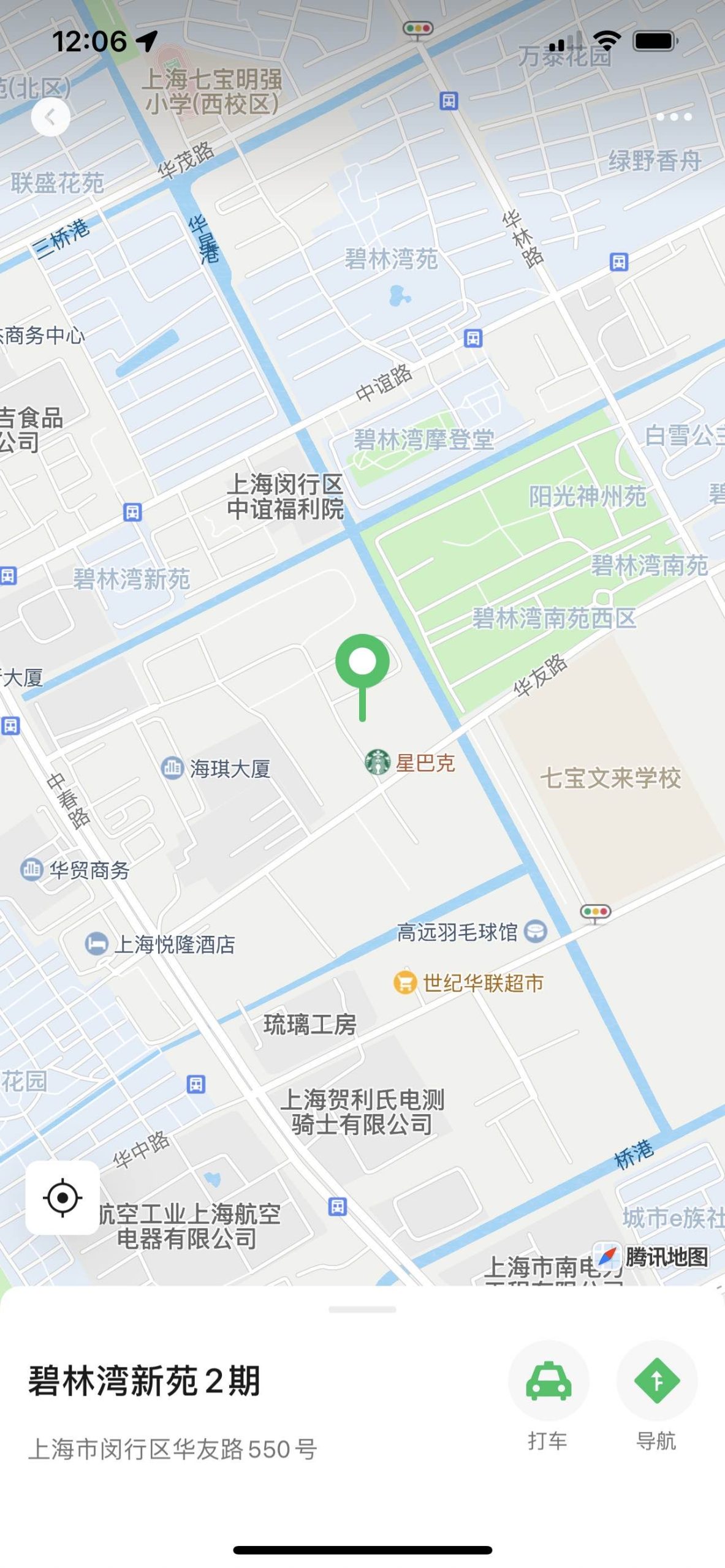The height and width of the screenshot is (1568, 725).
Task: Expand the bottom sheet drag handle
Action: pyautogui.click(x=362, y=1310)
